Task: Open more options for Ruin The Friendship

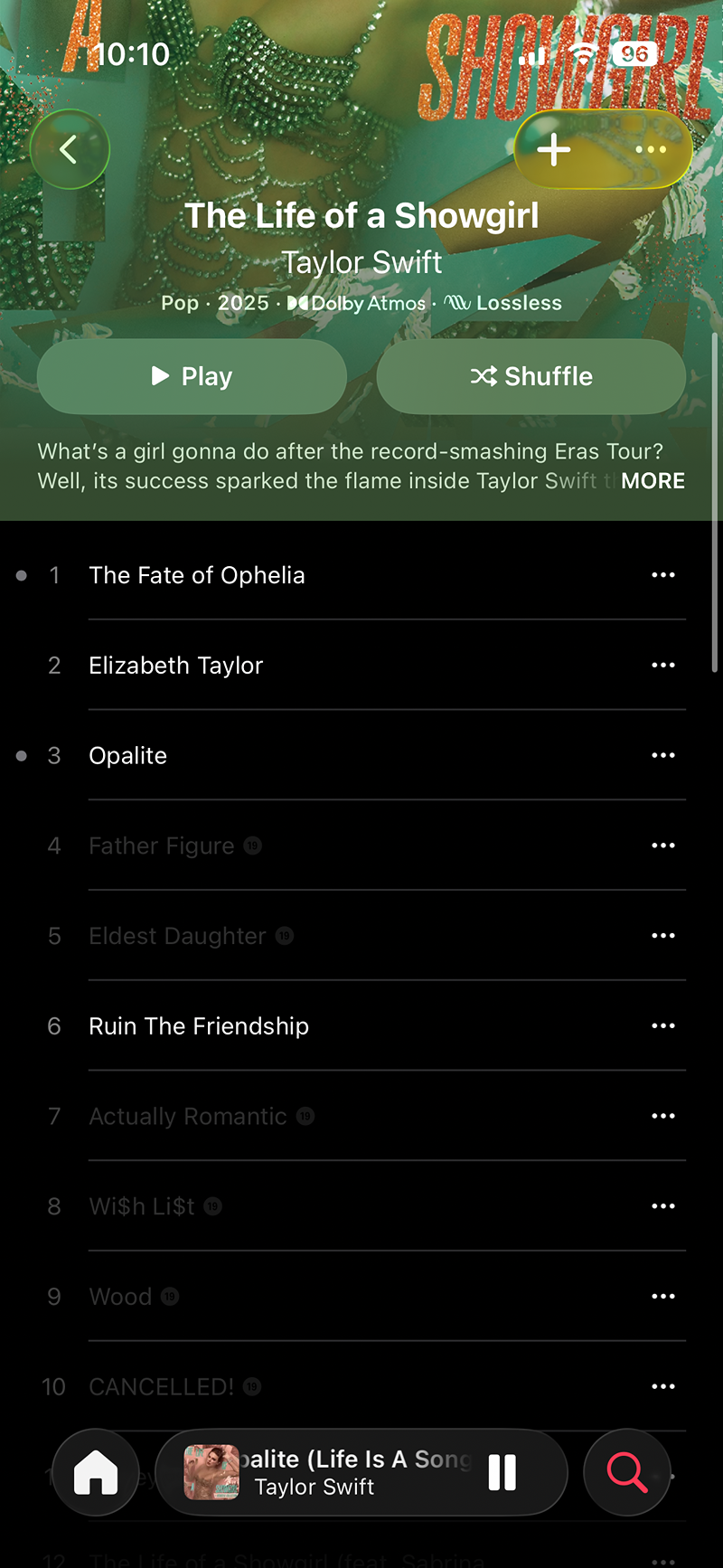Action: click(x=663, y=1025)
